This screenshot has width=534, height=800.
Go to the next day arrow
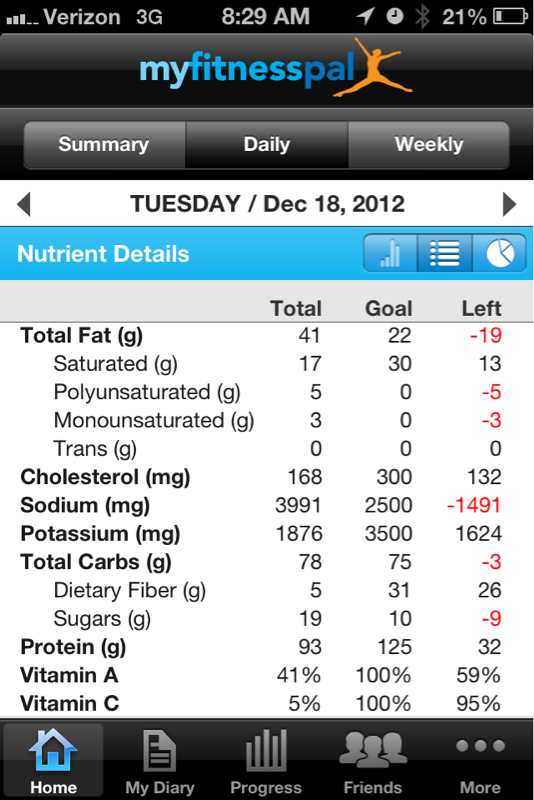(509, 204)
